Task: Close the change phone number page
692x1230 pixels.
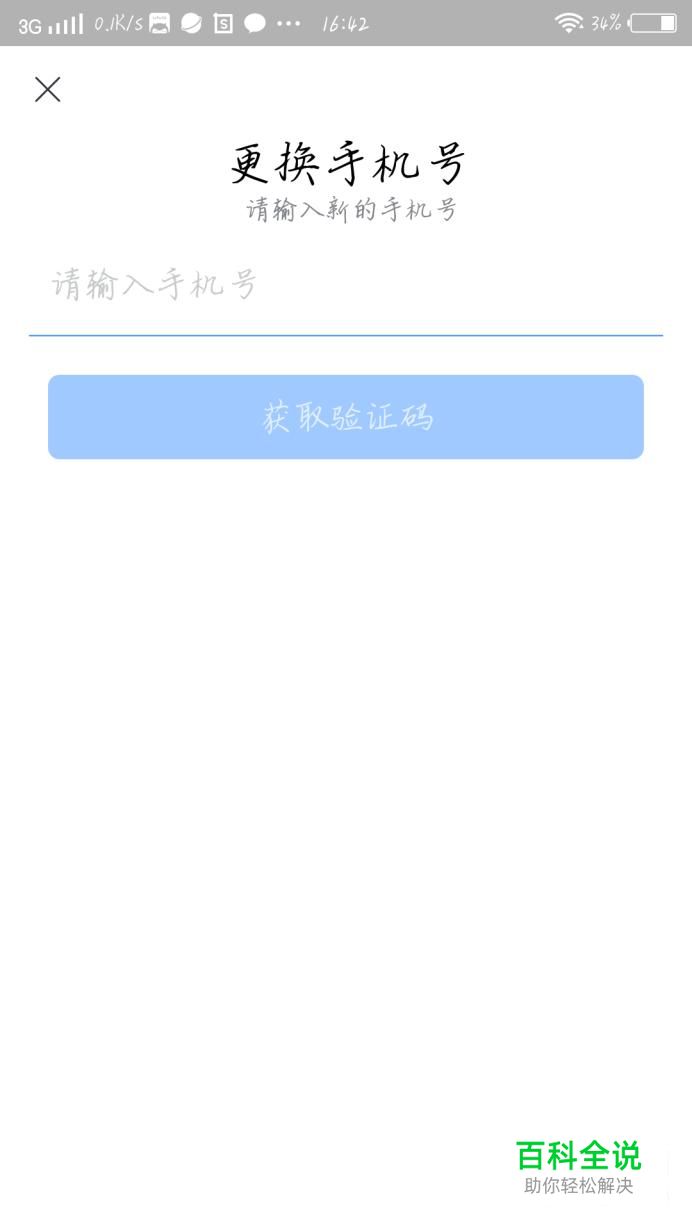Action: [47, 90]
